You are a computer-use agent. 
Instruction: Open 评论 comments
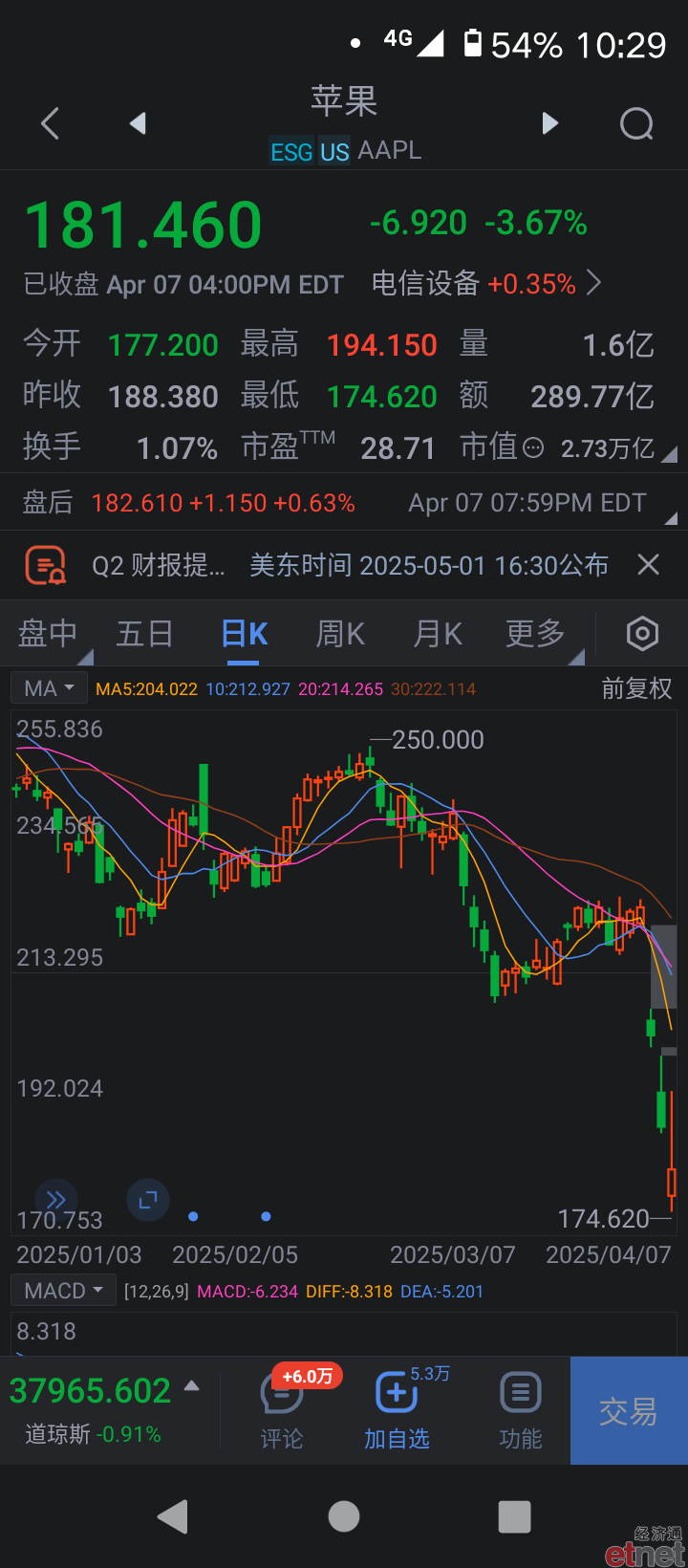[x=282, y=1410]
